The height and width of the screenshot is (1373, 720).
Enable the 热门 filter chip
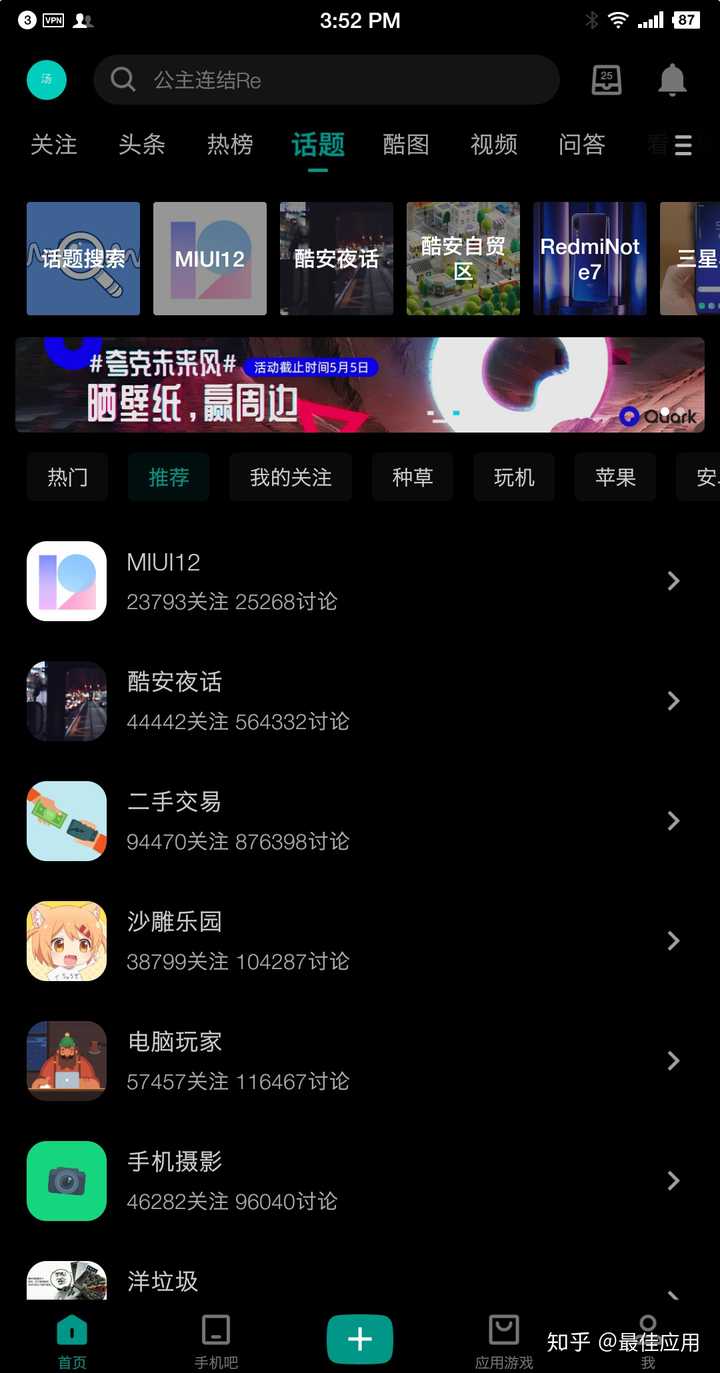(x=67, y=477)
